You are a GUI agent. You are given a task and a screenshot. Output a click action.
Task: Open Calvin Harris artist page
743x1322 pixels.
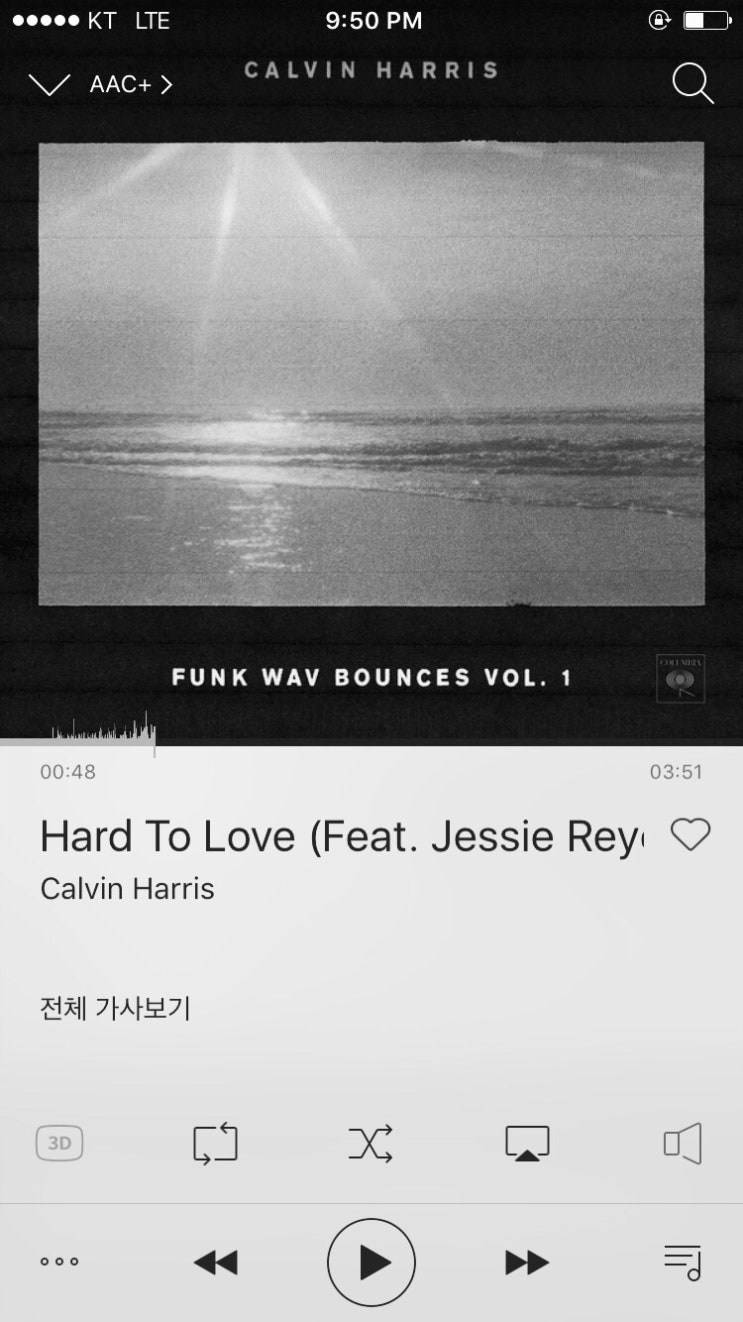pyautogui.click(x=127, y=888)
